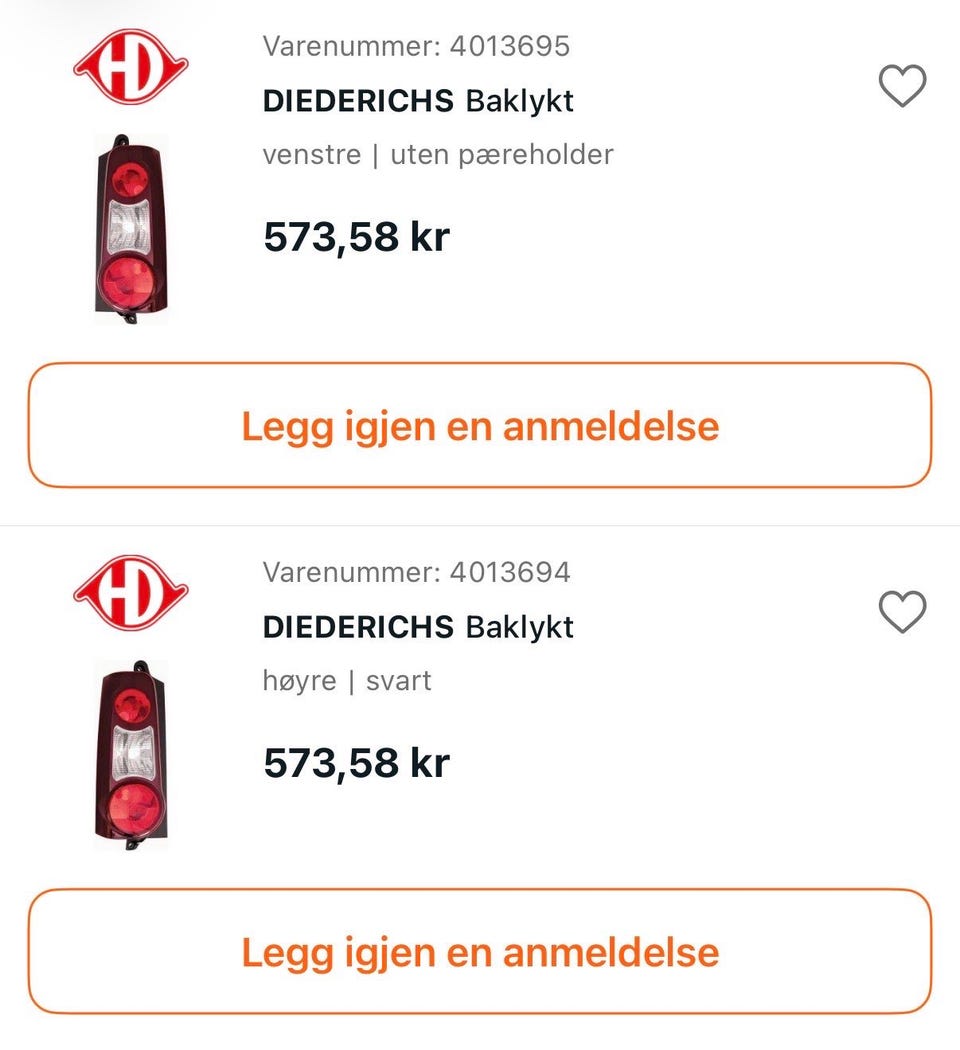Click 'Legg igjen en anmeldelse' for product 4013695
The height and width of the screenshot is (1050, 960).
(x=480, y=426)
